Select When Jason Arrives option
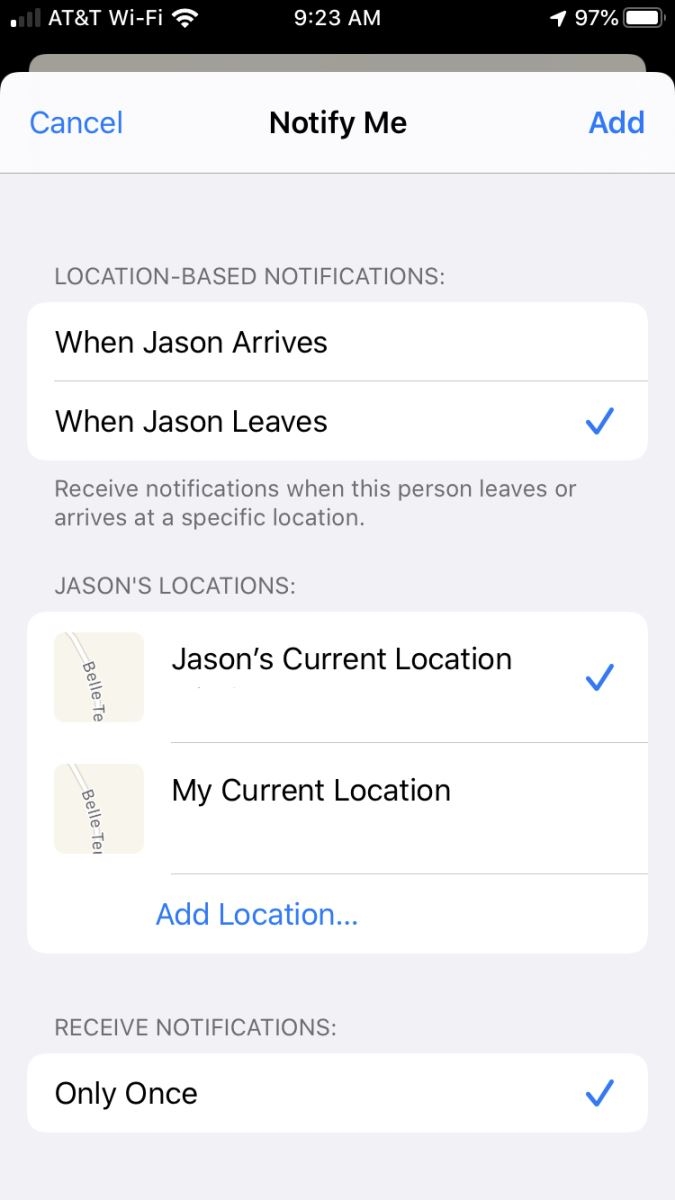 point(337,342)
